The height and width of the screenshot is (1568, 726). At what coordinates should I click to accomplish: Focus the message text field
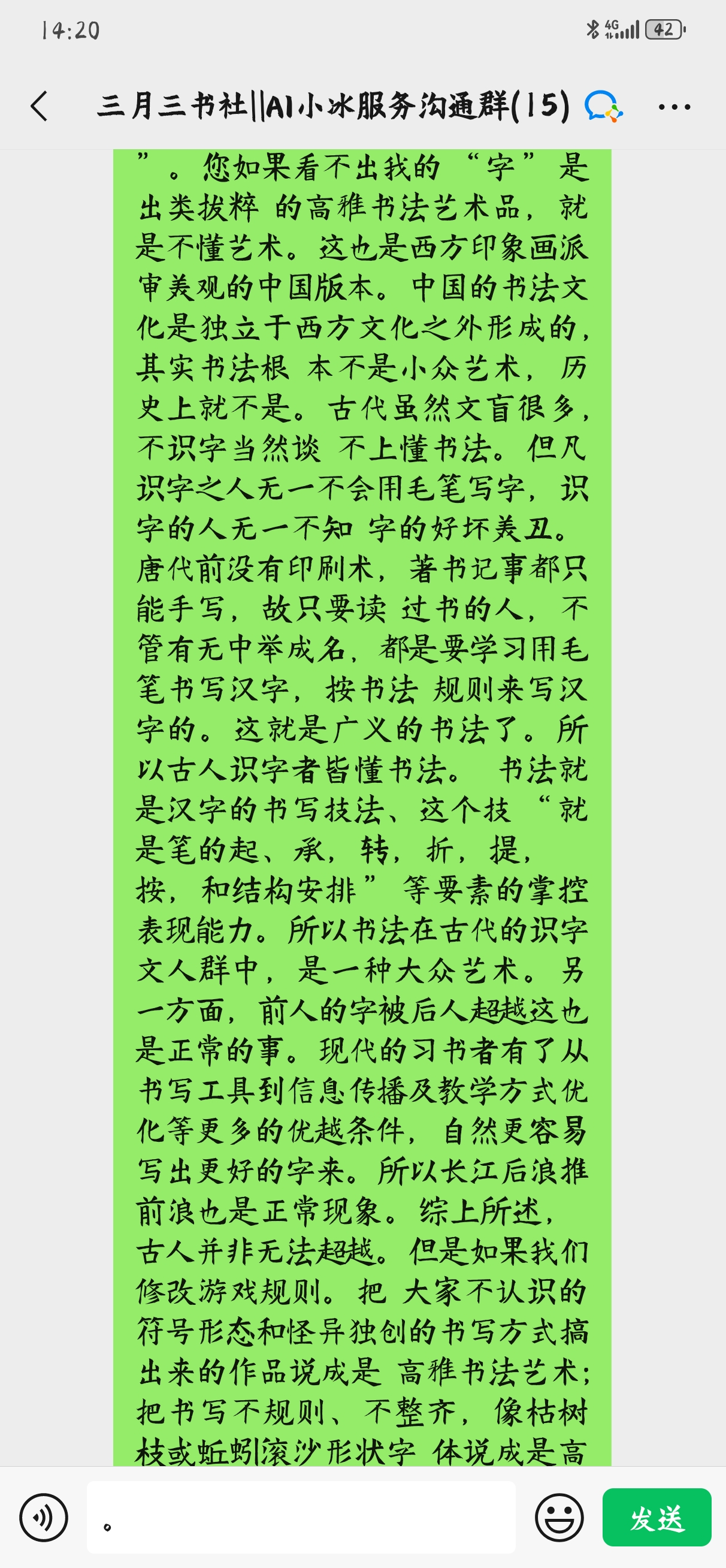click(301, 1517)
